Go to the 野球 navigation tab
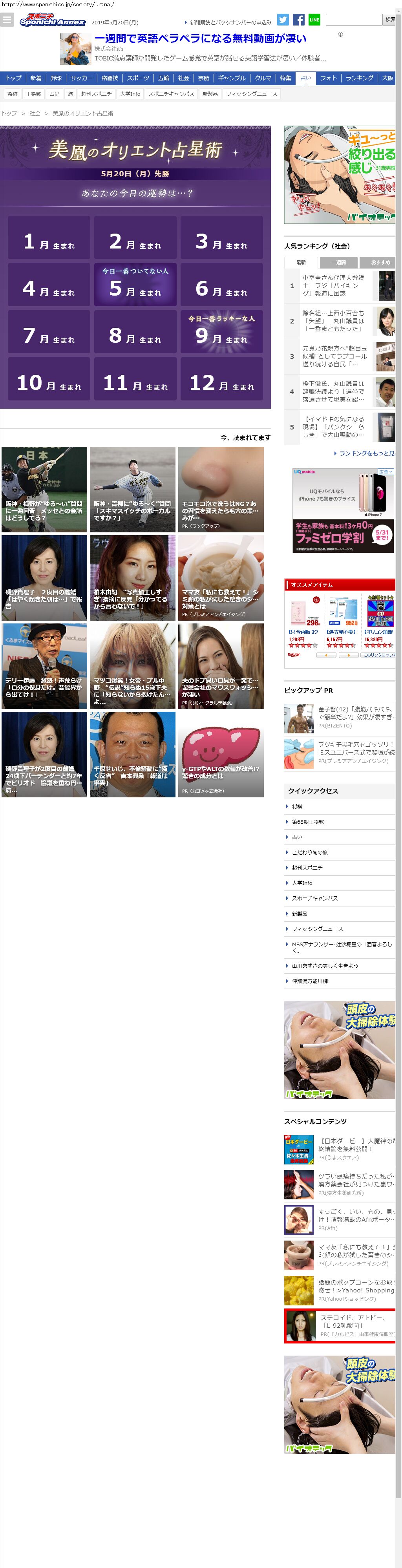 [x=56, y=78]
